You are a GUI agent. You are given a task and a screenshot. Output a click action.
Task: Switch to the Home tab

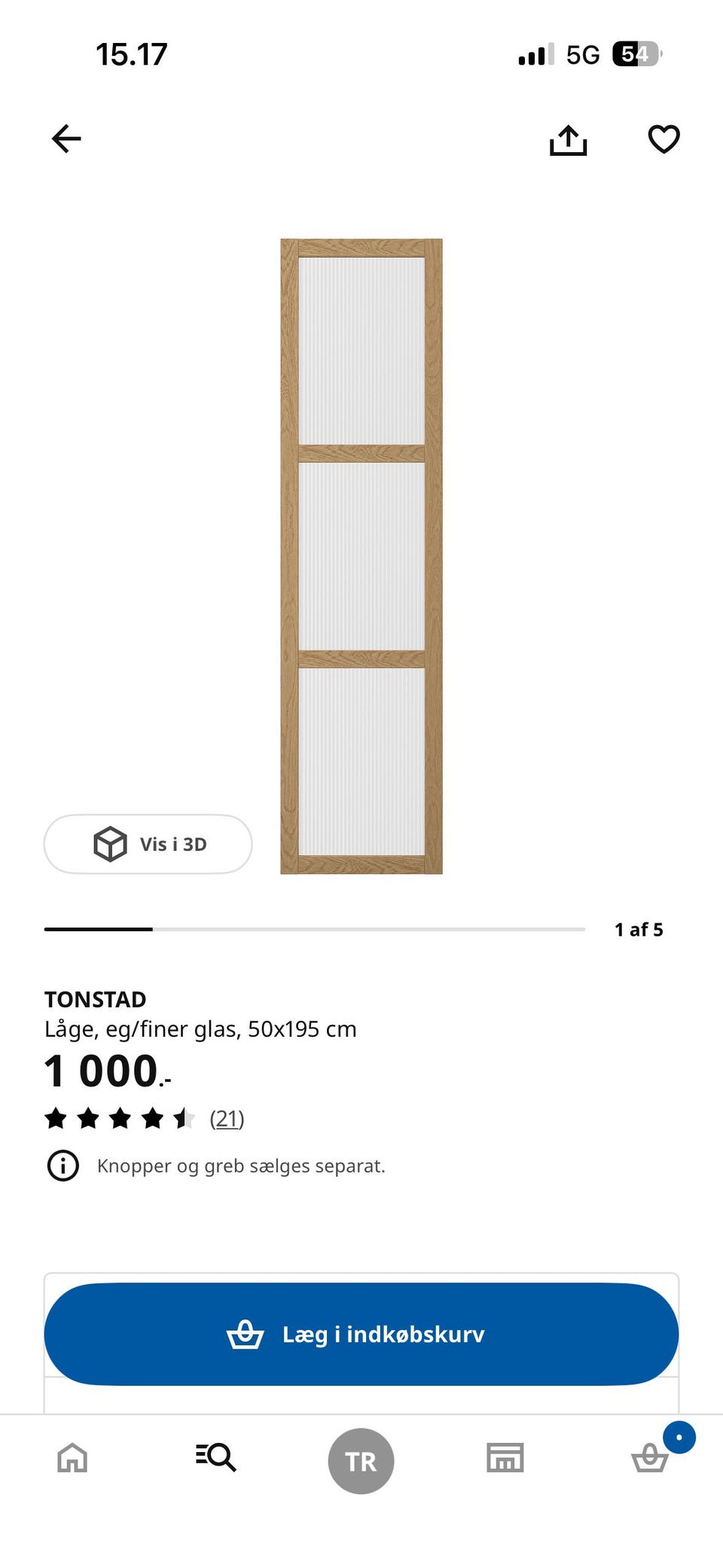[72, 1457]
